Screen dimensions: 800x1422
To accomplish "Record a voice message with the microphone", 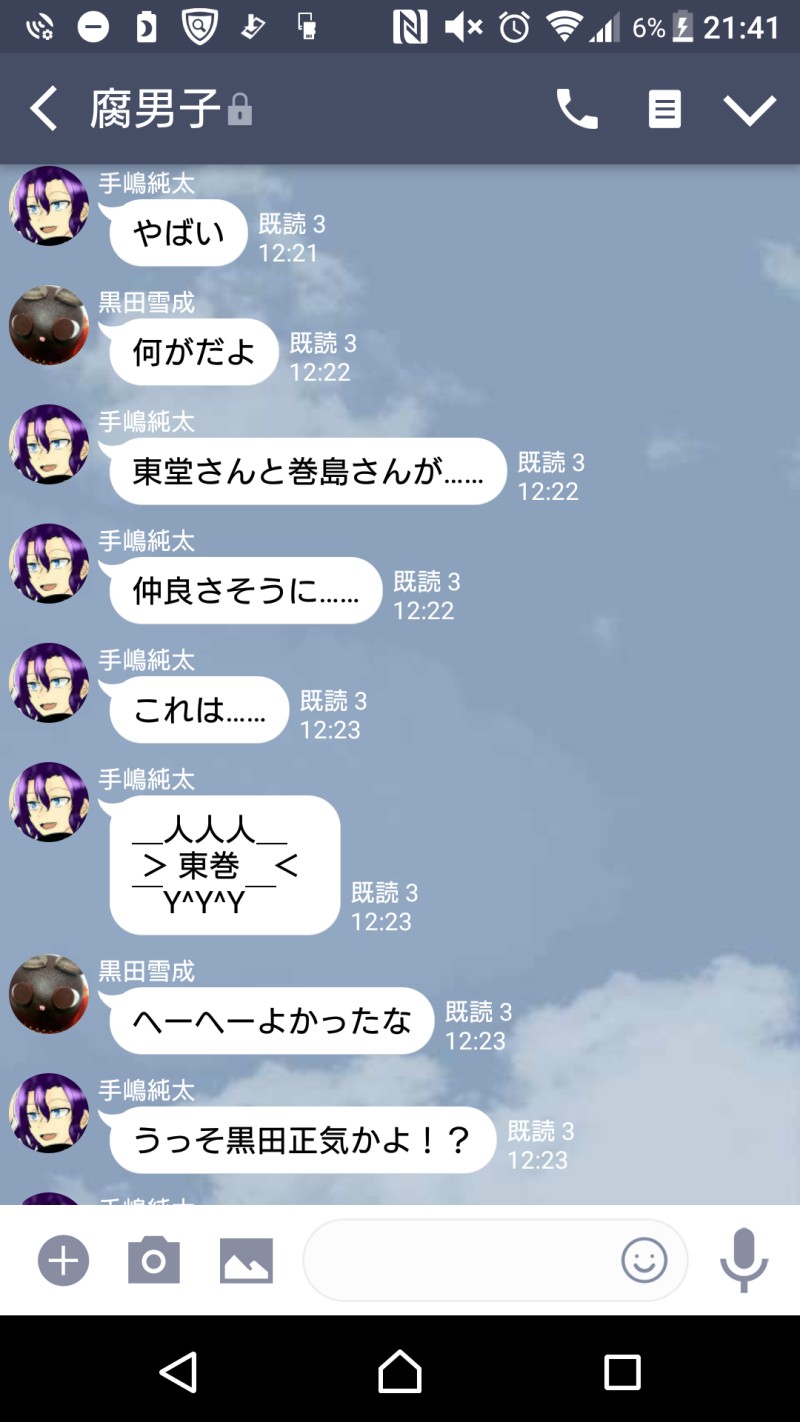I will 744,1260.
